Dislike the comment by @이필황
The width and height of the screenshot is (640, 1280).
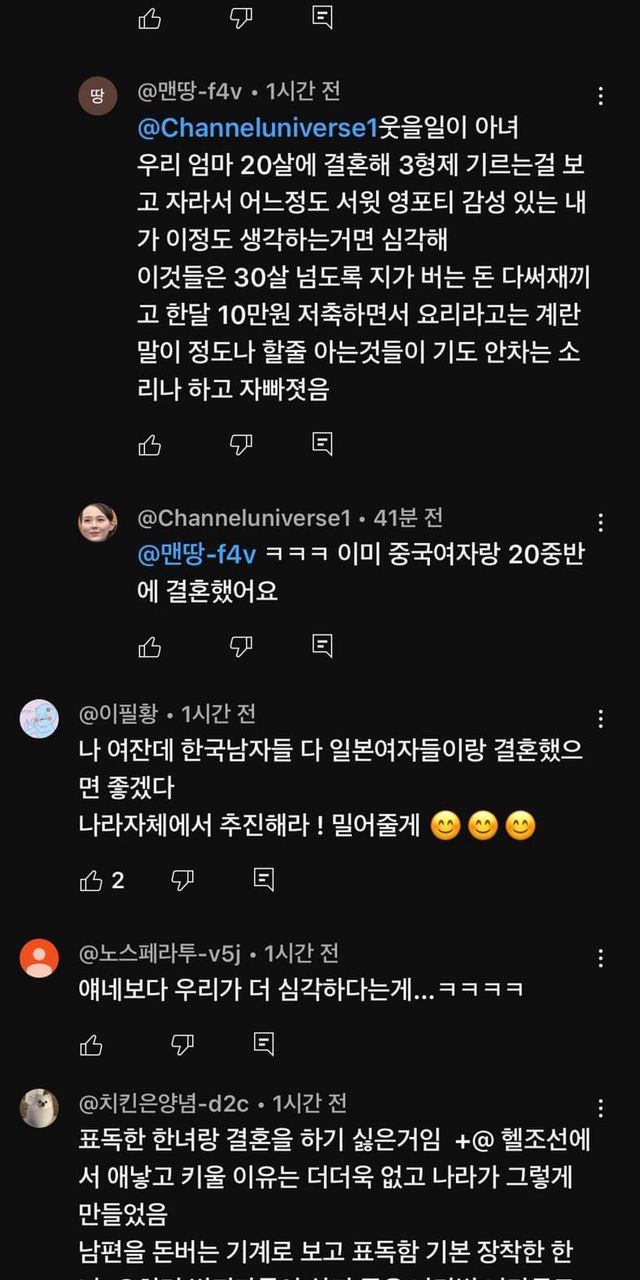[182, 881]
